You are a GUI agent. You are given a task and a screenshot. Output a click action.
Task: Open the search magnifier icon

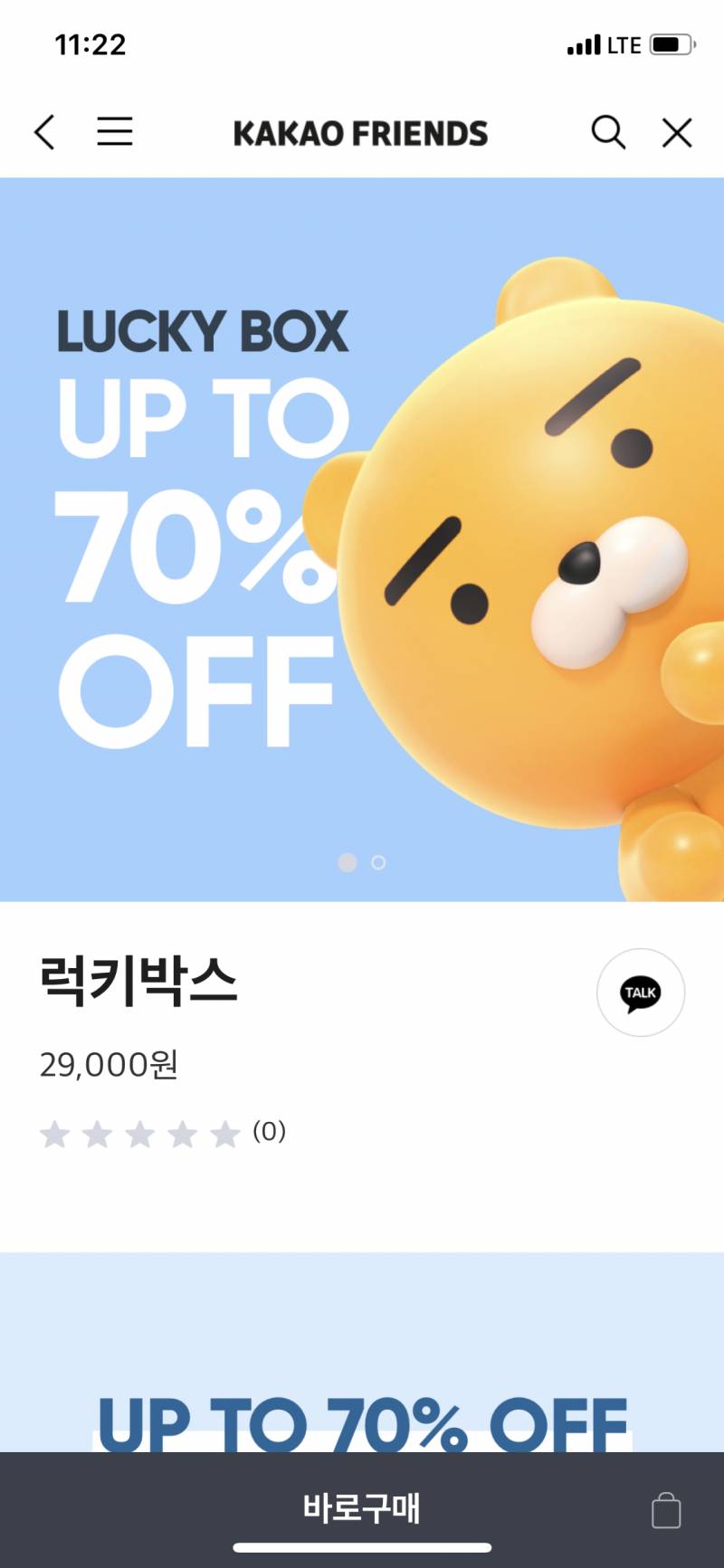click(608, 132)
